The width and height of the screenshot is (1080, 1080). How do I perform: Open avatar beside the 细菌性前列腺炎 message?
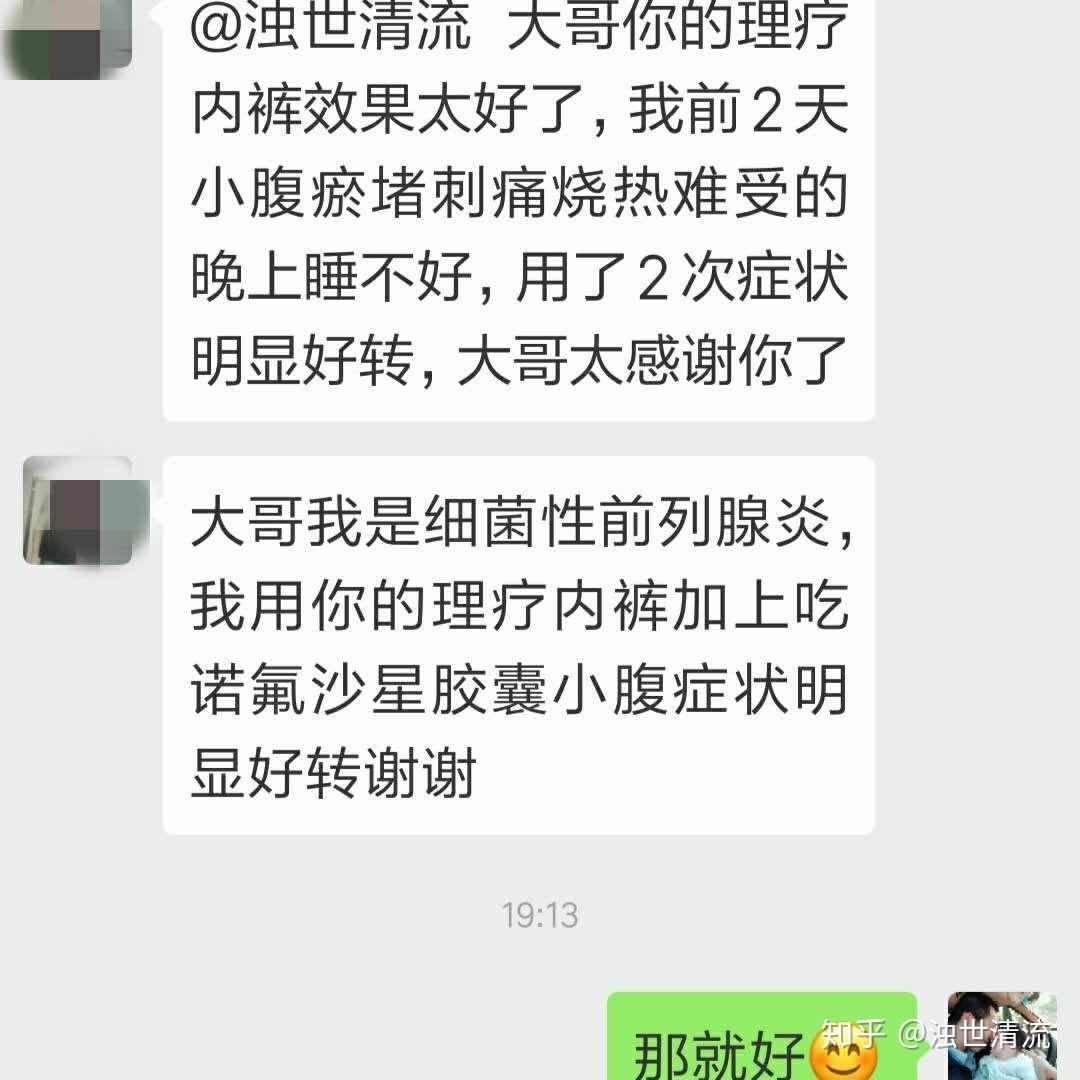[x=78, y=510]
